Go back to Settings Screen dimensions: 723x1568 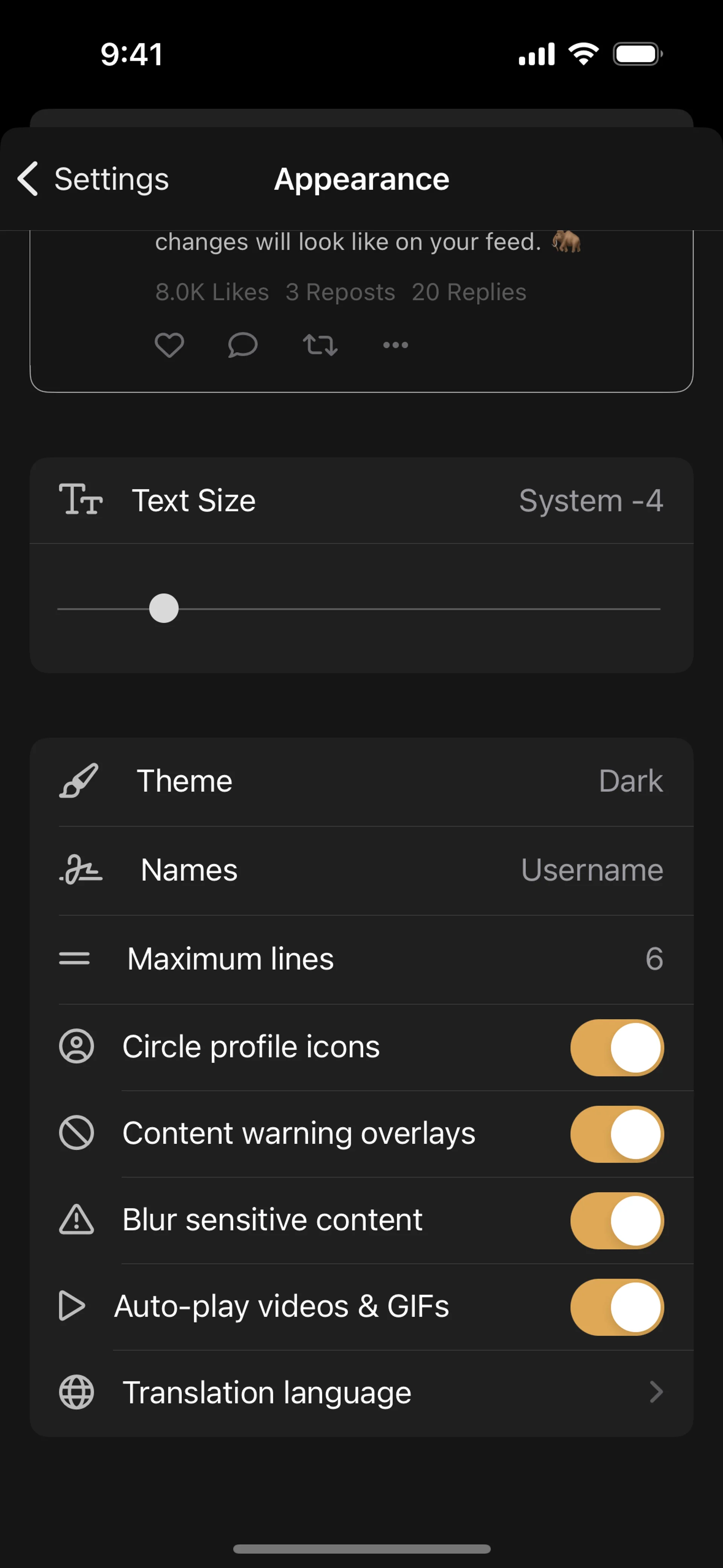(x=93, y=179)
